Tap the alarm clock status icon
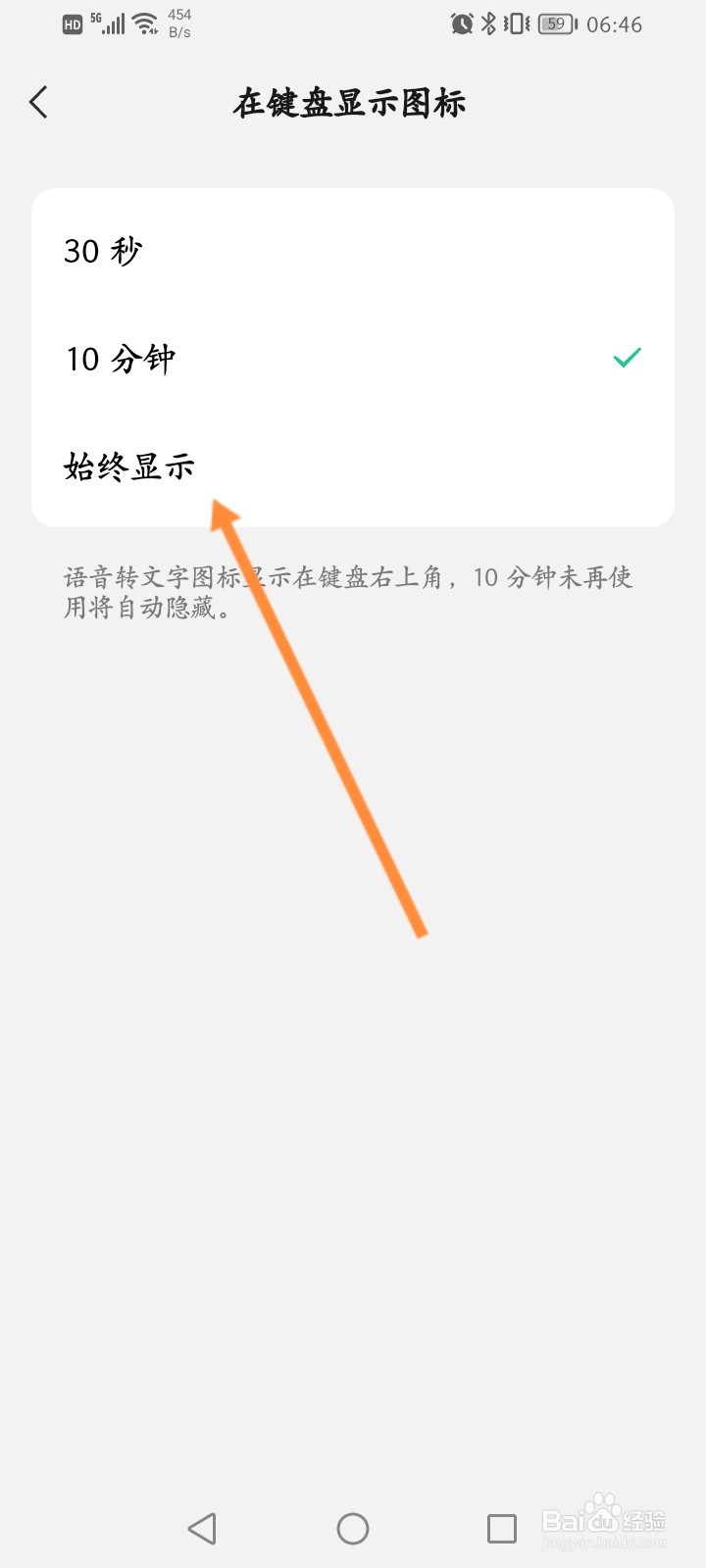 click(461, 24)
